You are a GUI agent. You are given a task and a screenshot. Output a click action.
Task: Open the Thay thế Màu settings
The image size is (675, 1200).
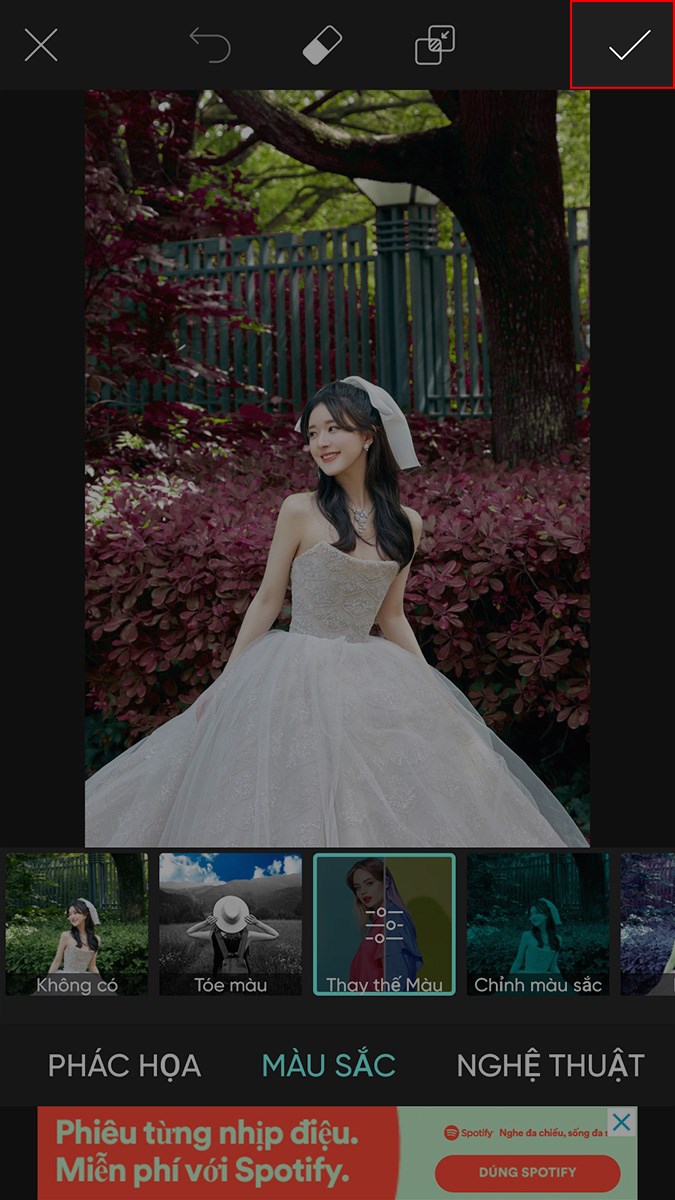coord(384,924)
